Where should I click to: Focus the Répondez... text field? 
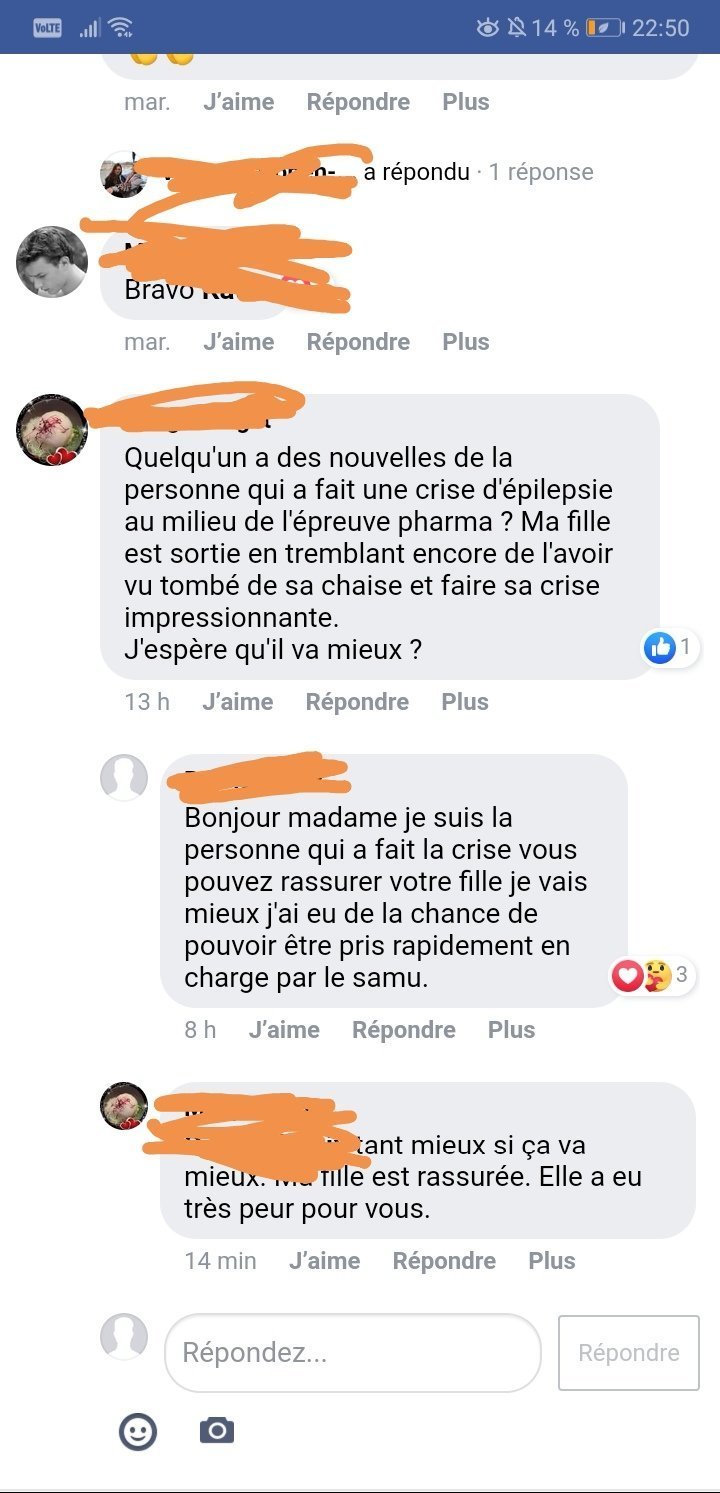pyautogui.click(x=352, y=1353)
